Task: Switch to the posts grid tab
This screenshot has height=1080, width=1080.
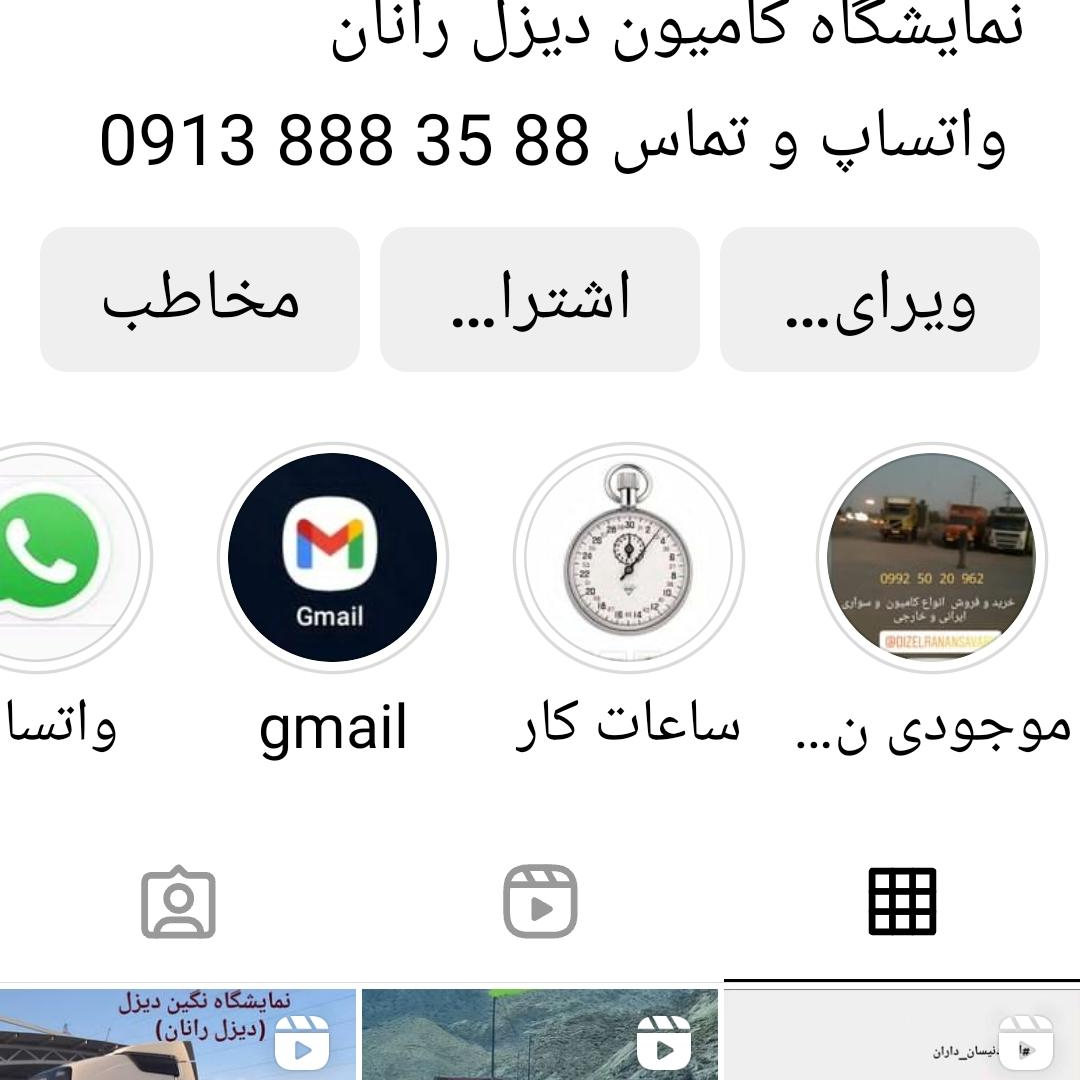Action: 902,901
